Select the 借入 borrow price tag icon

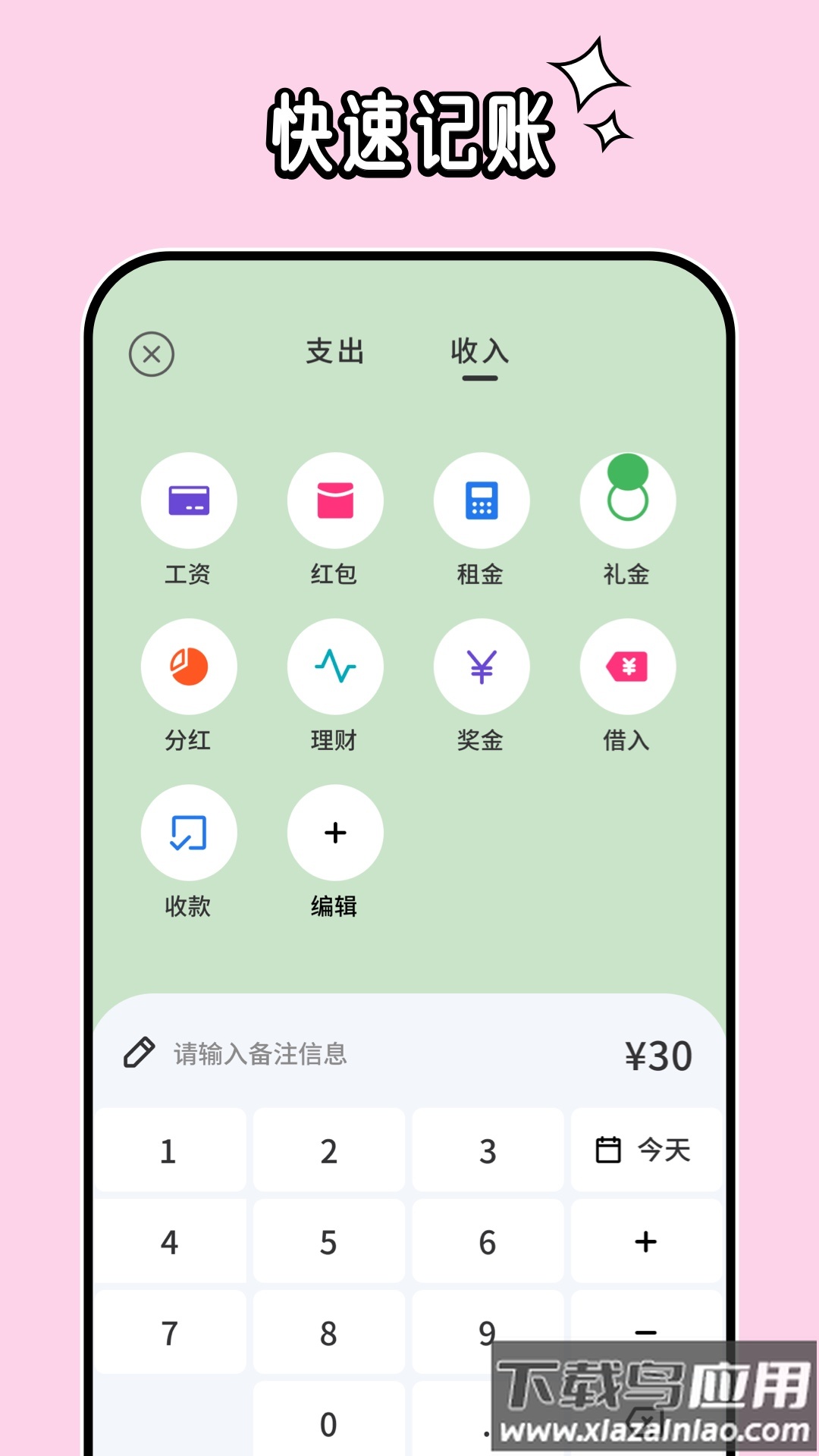click(x=628, y=666)
